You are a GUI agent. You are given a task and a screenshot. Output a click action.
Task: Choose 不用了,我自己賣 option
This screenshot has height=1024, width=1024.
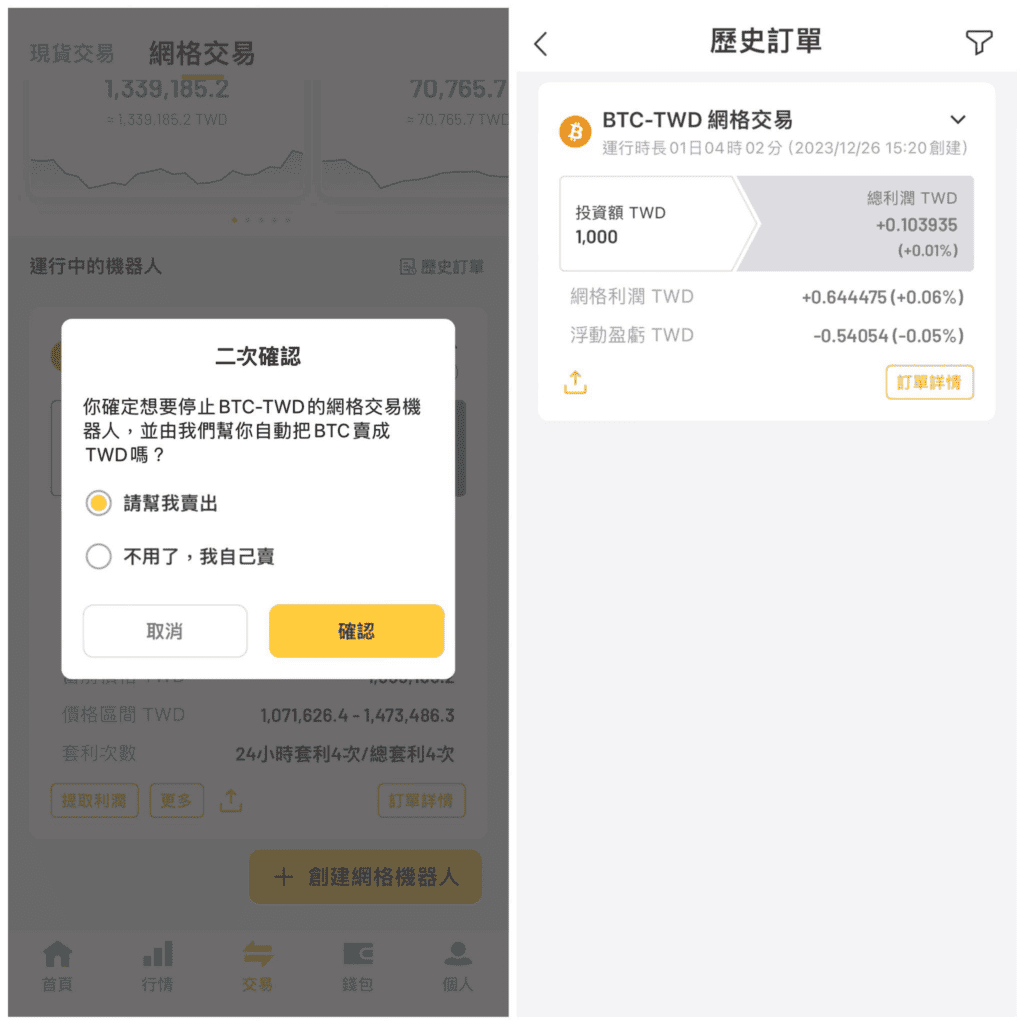pos(98,556)
